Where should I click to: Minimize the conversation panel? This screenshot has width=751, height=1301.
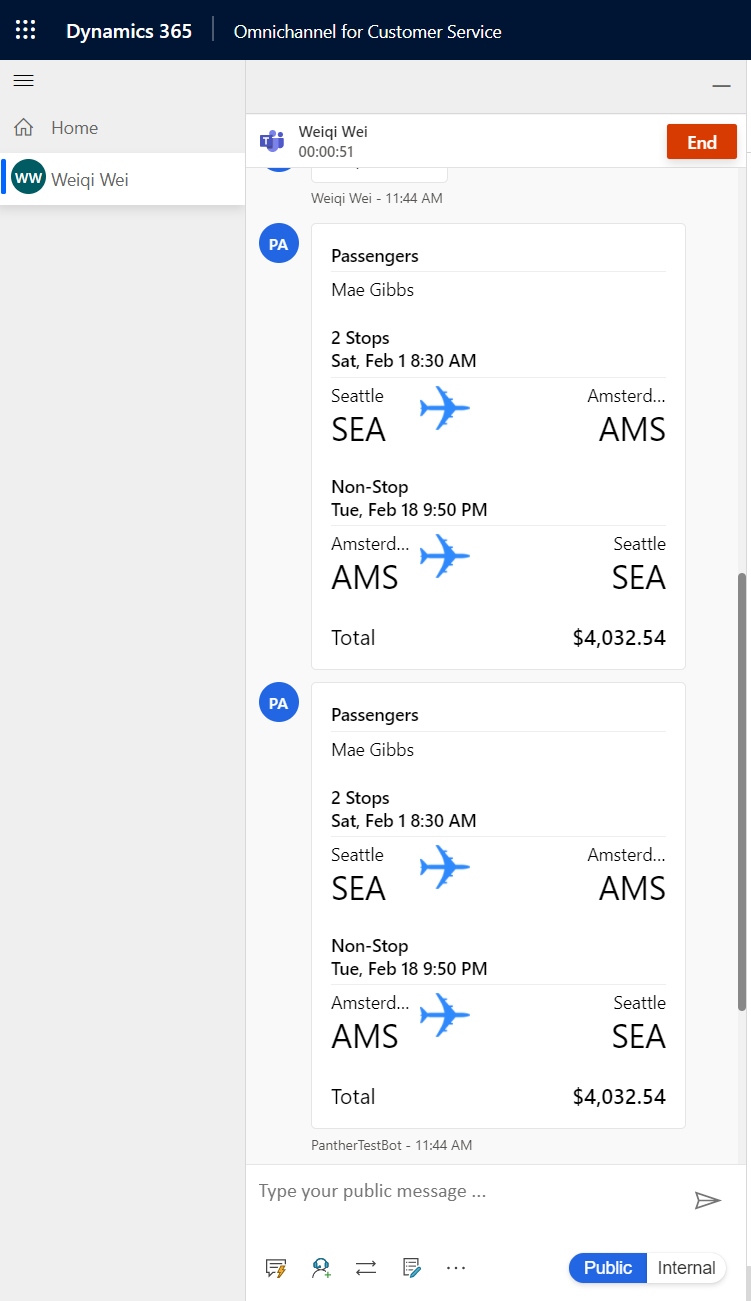(721, 87)
